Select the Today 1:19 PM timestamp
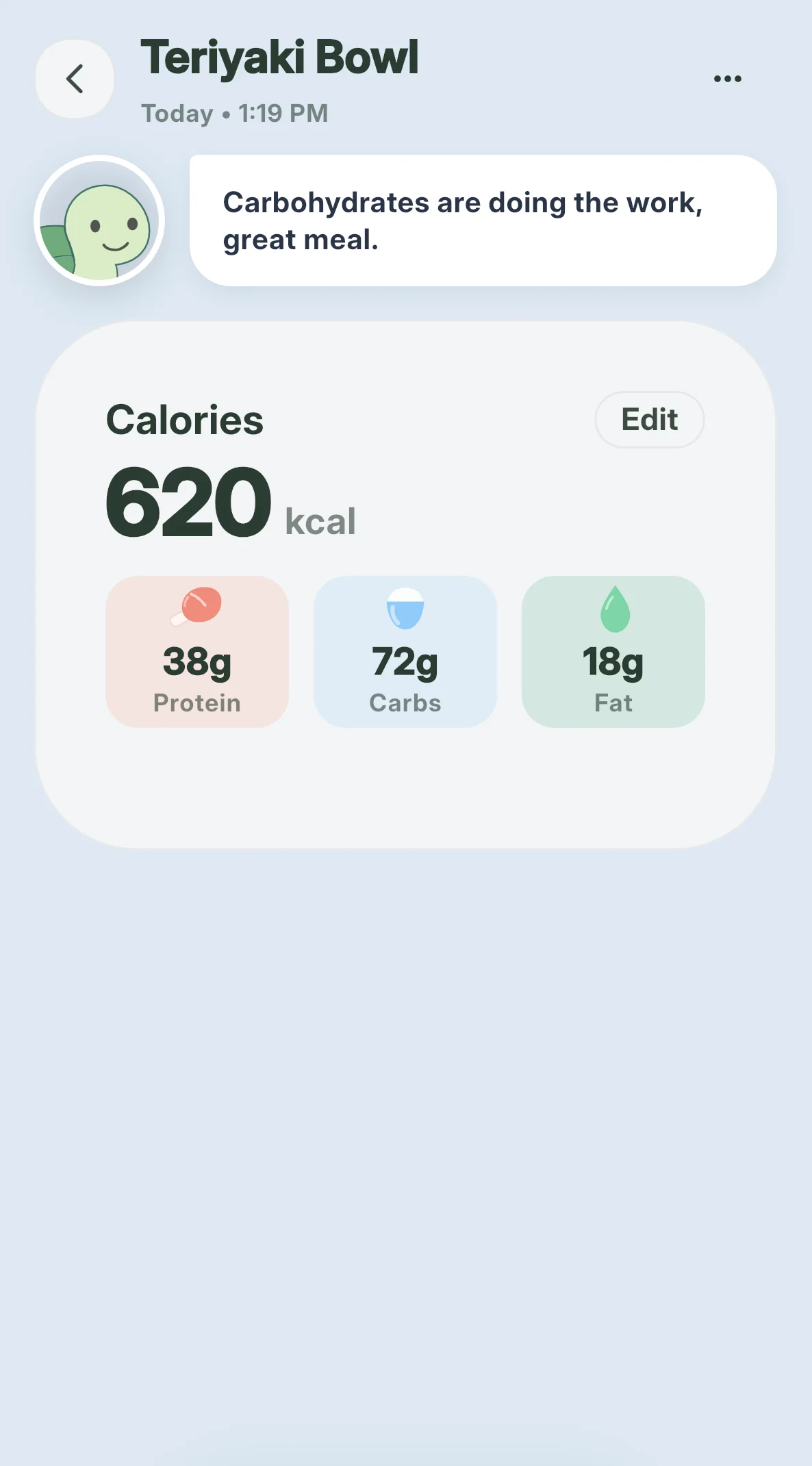This screenshot has height=1466, width=812. pos(234,113)
